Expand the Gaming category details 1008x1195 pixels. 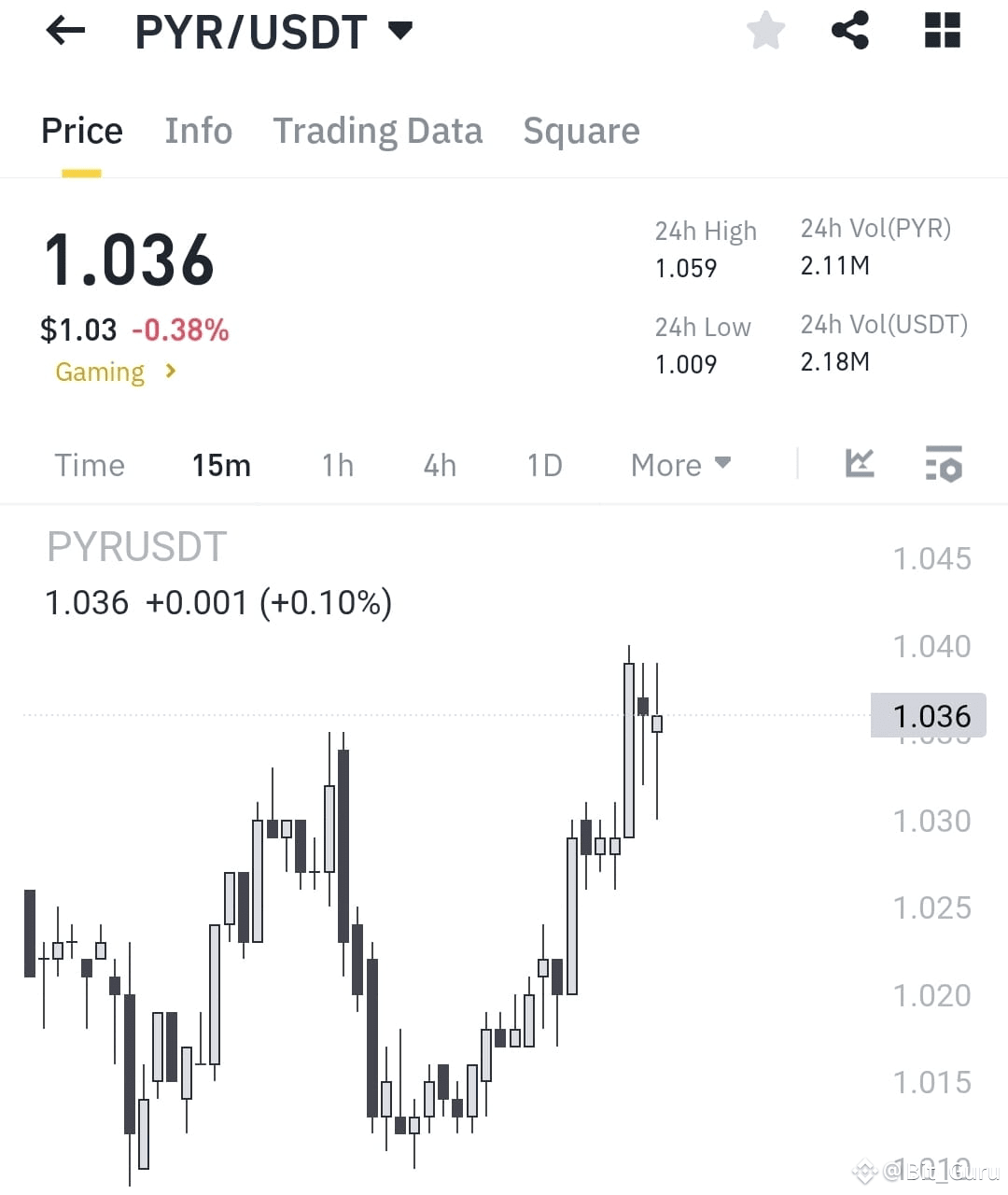pyautogui.click(x=116, y=372)
